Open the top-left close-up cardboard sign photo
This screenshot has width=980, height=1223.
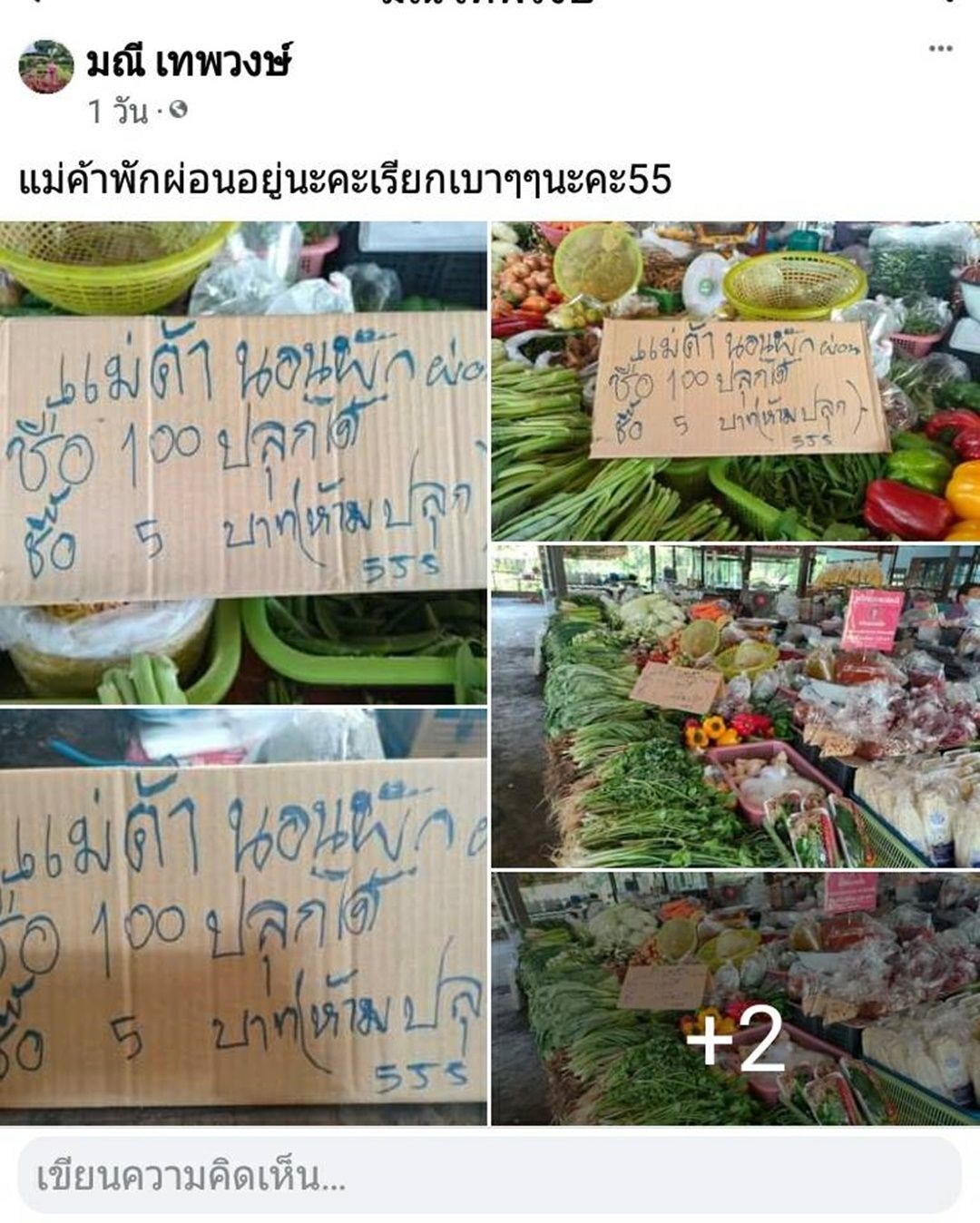[x=243, y=461]
